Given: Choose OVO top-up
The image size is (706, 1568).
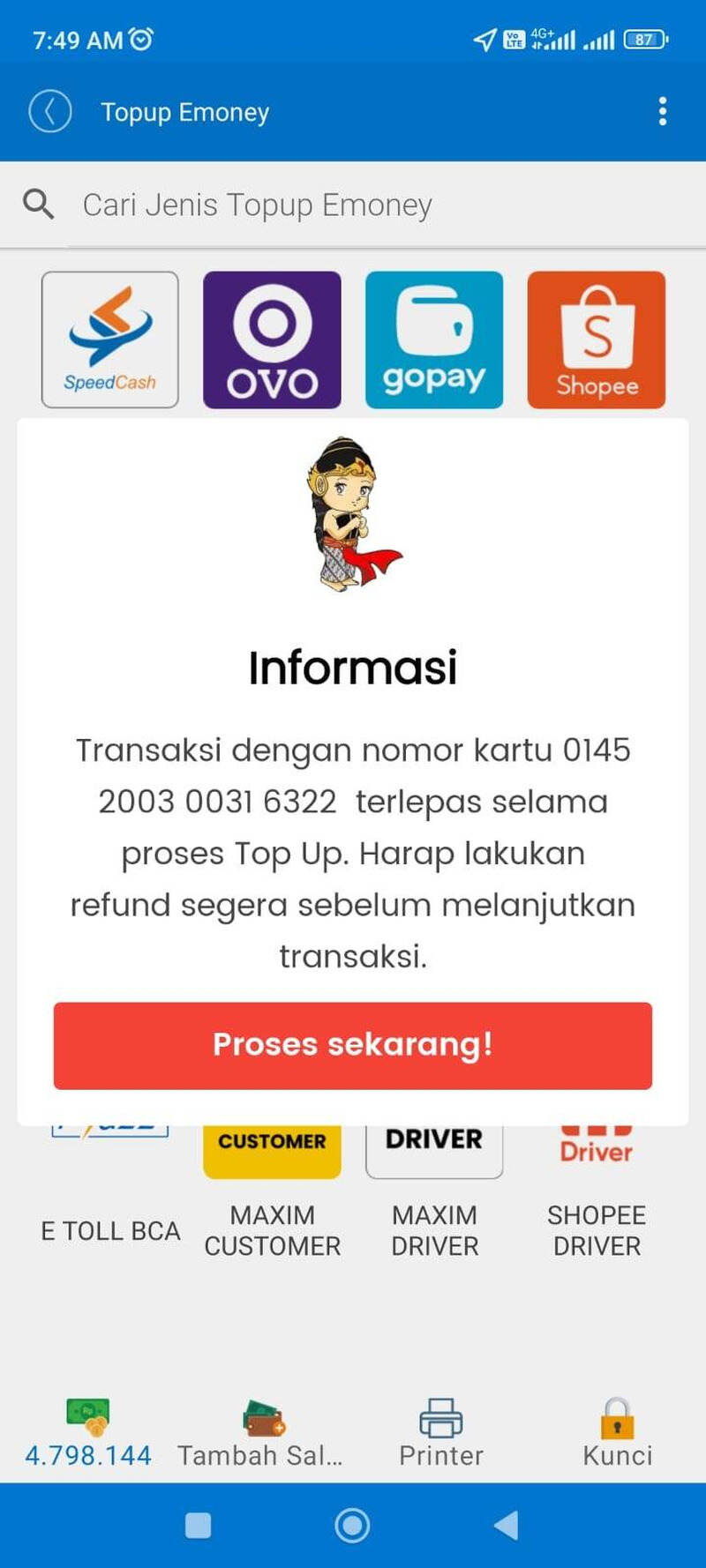Looking at the screenshot, I should coord(272,340).
